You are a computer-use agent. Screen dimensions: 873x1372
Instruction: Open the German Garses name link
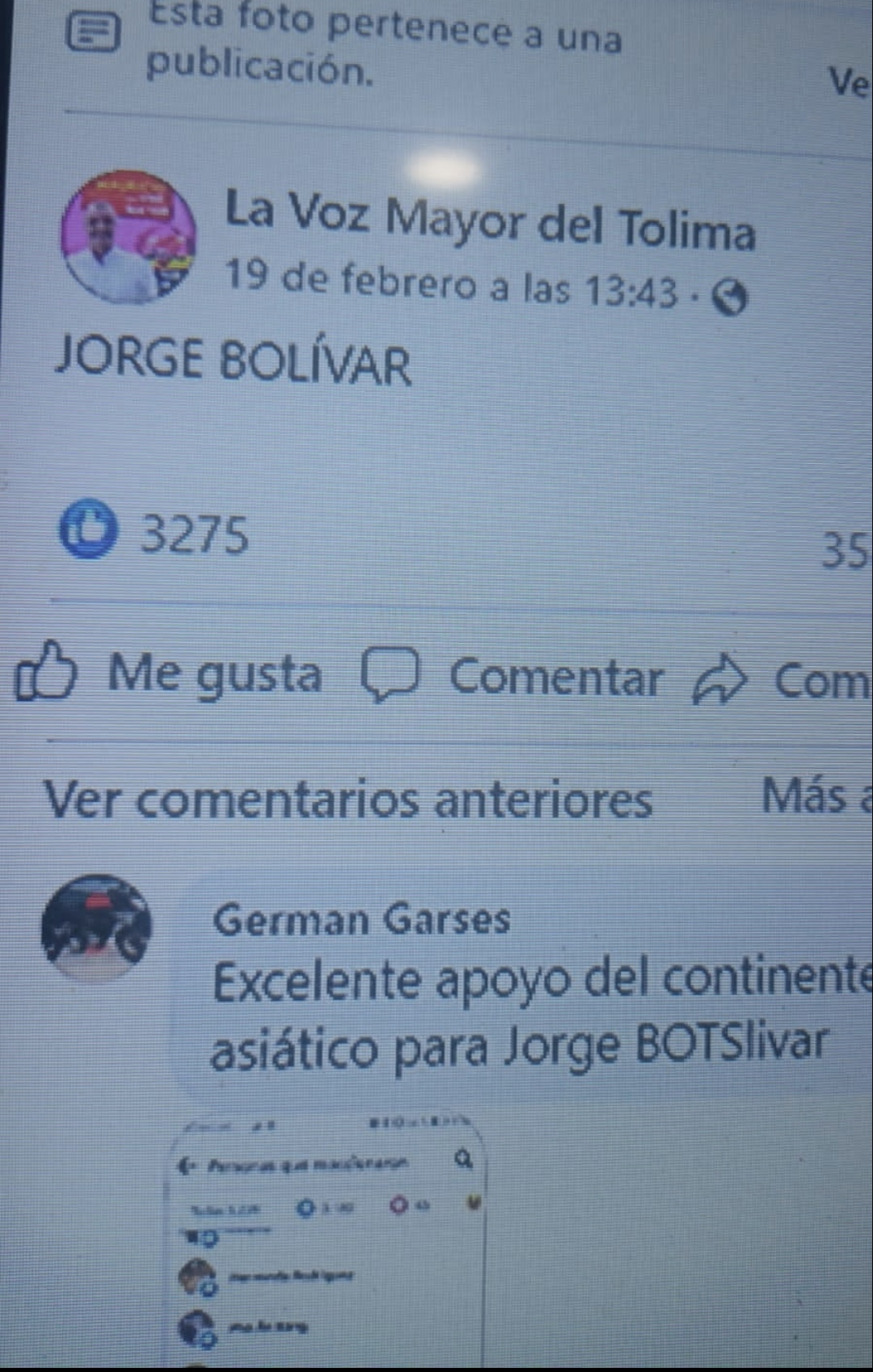[x=361, y=919]
